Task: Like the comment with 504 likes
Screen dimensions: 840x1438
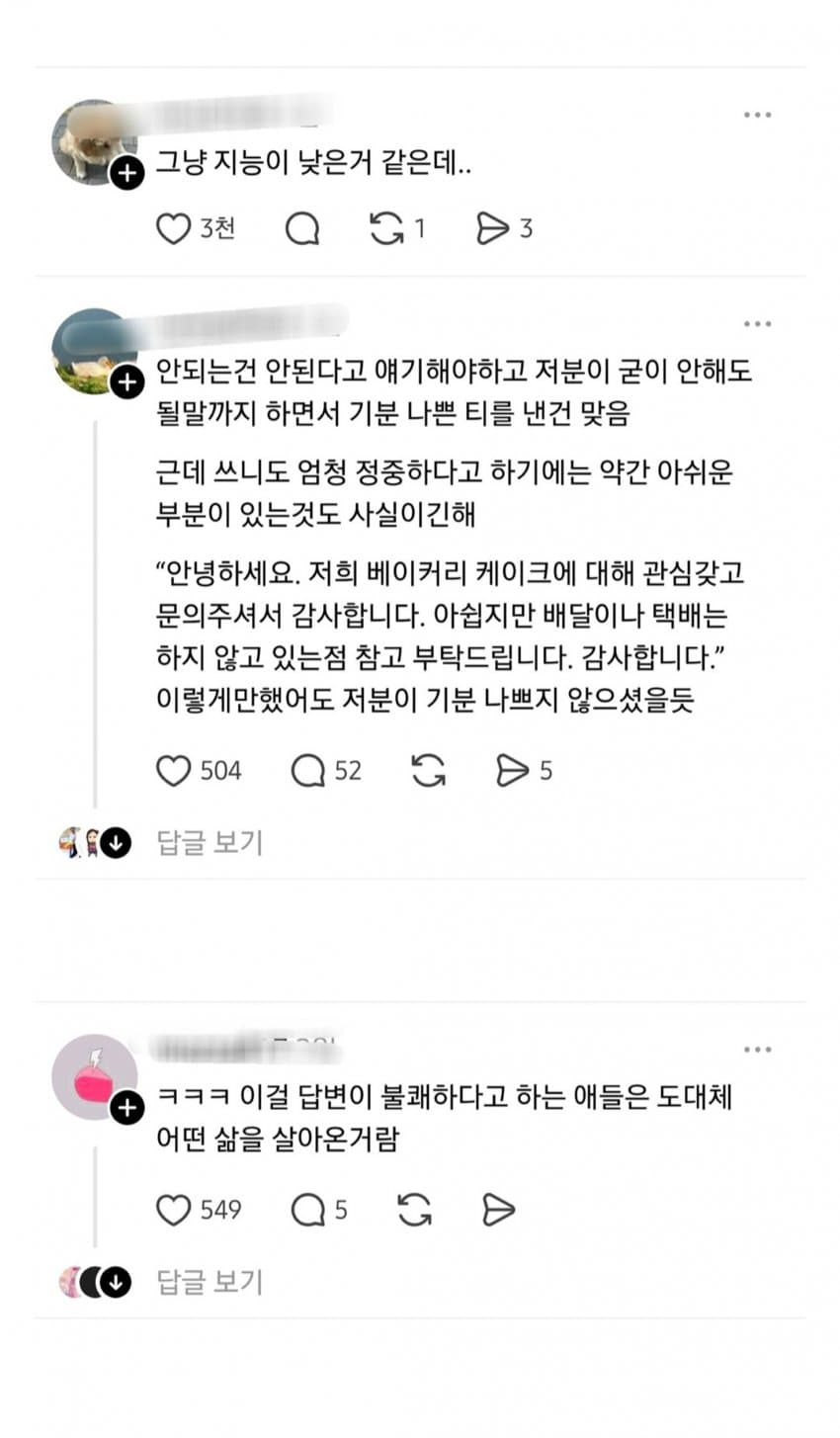Action: click(173, 771)
